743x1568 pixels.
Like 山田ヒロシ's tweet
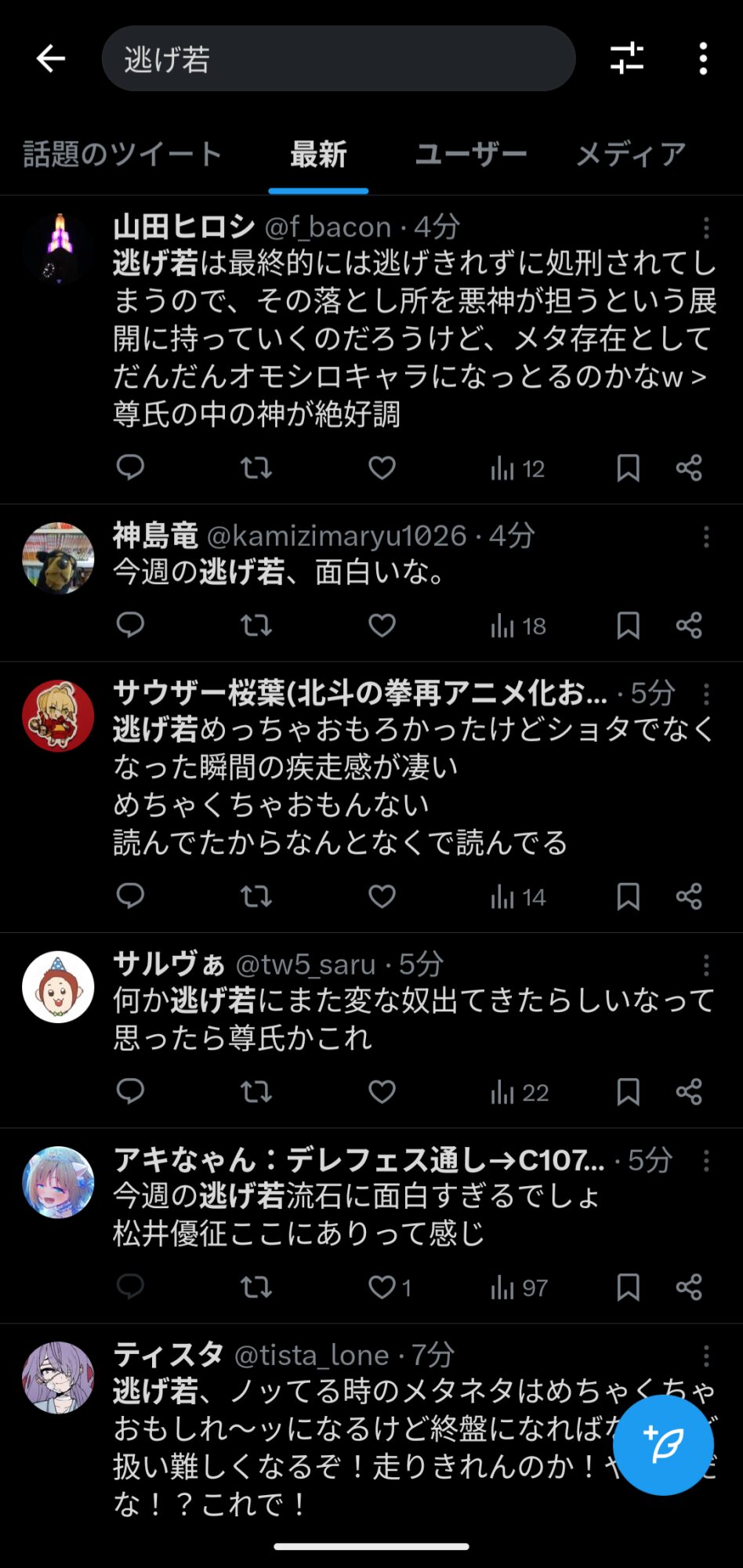(x=382, y=468)
